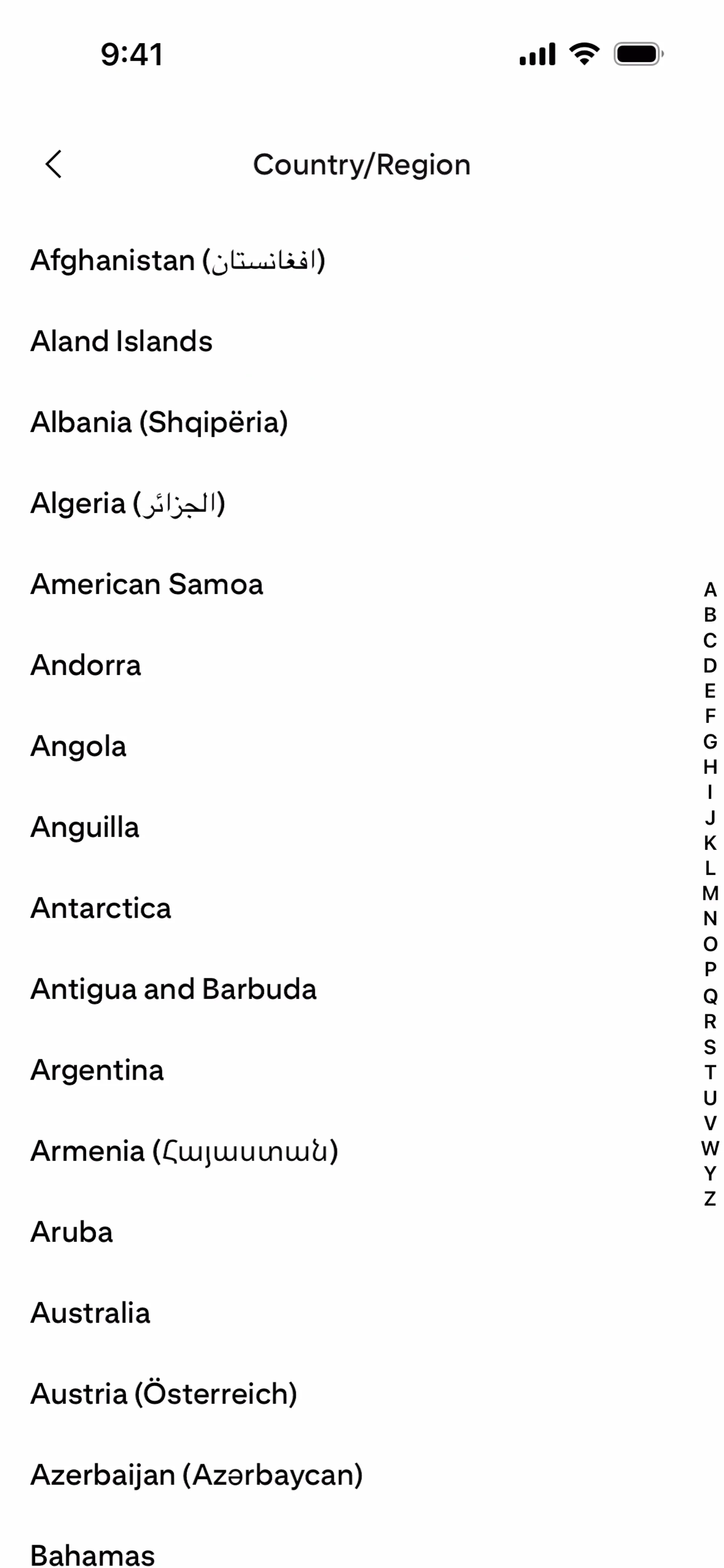Jump to letter M in index
The height and width of the screenshot is (1568, 724).
(x=710, y=894)
